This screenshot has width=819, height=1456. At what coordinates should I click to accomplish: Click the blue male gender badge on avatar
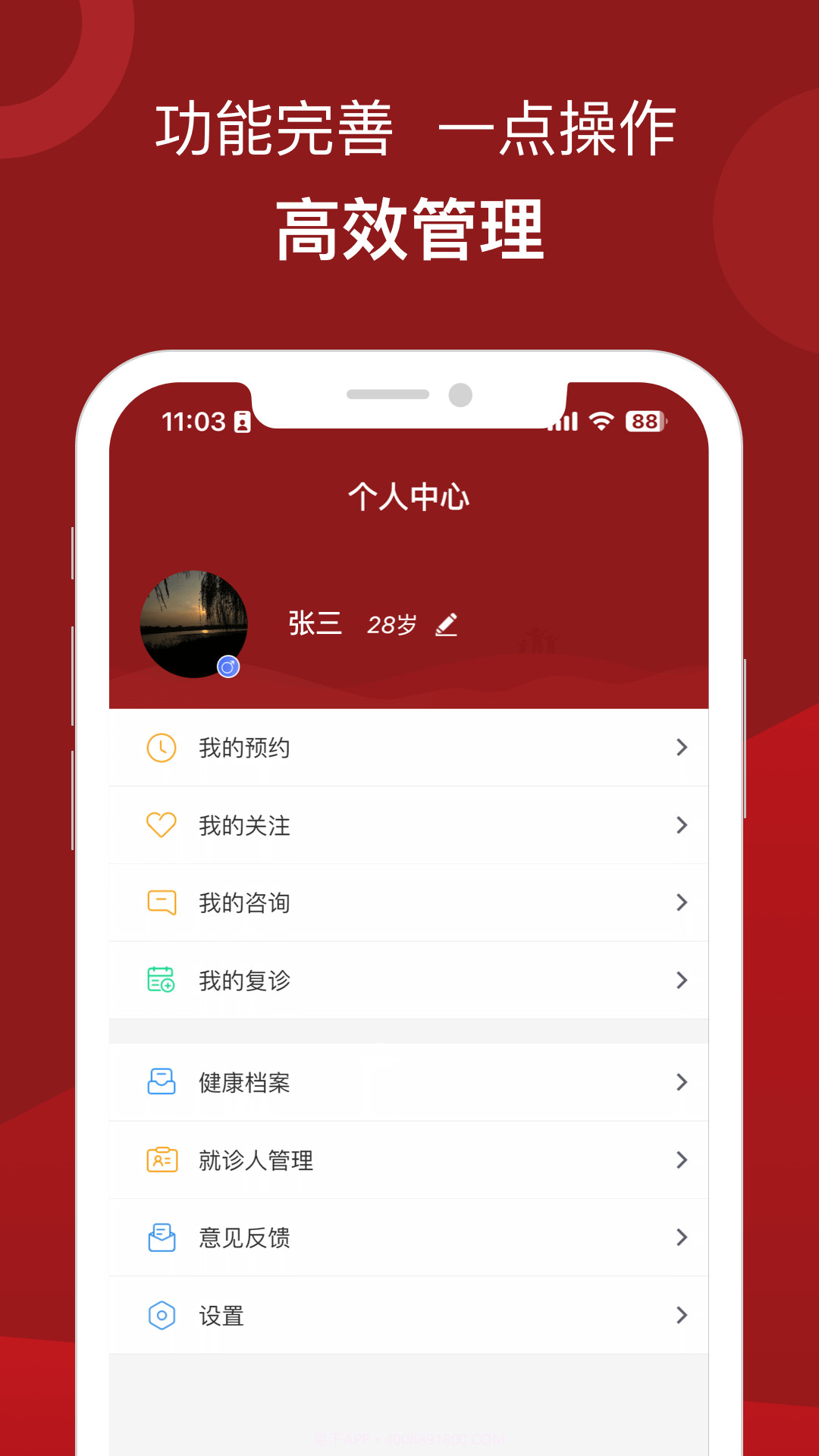tap(229, 666)
